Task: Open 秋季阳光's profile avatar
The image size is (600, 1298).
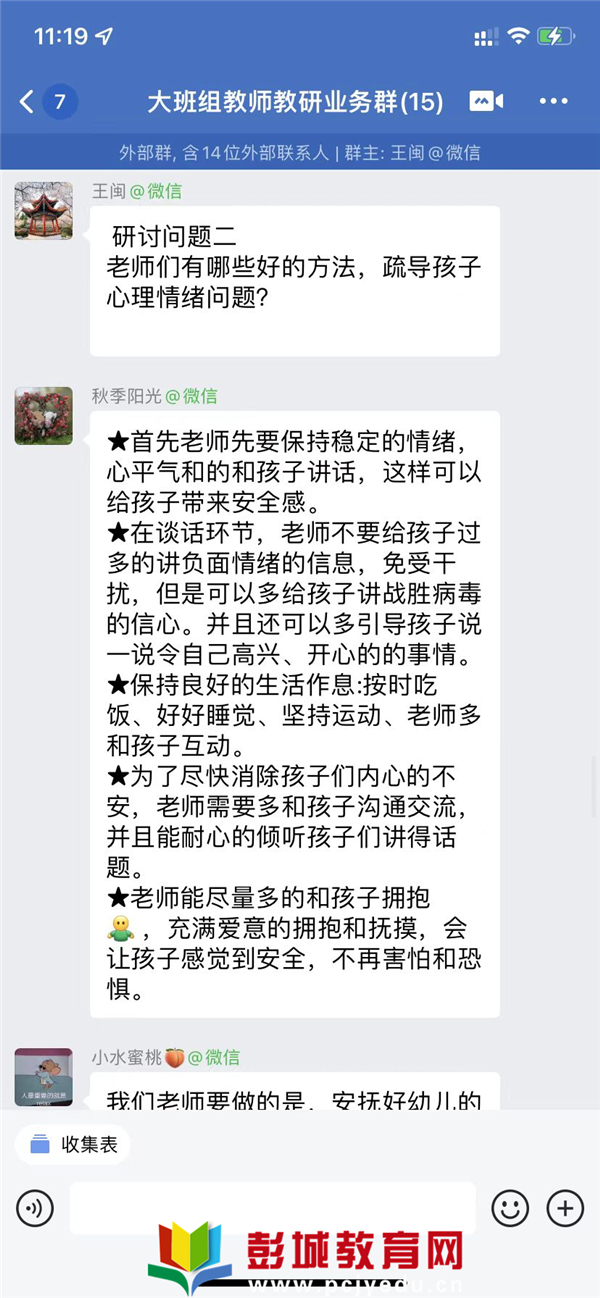Action: 43,415
